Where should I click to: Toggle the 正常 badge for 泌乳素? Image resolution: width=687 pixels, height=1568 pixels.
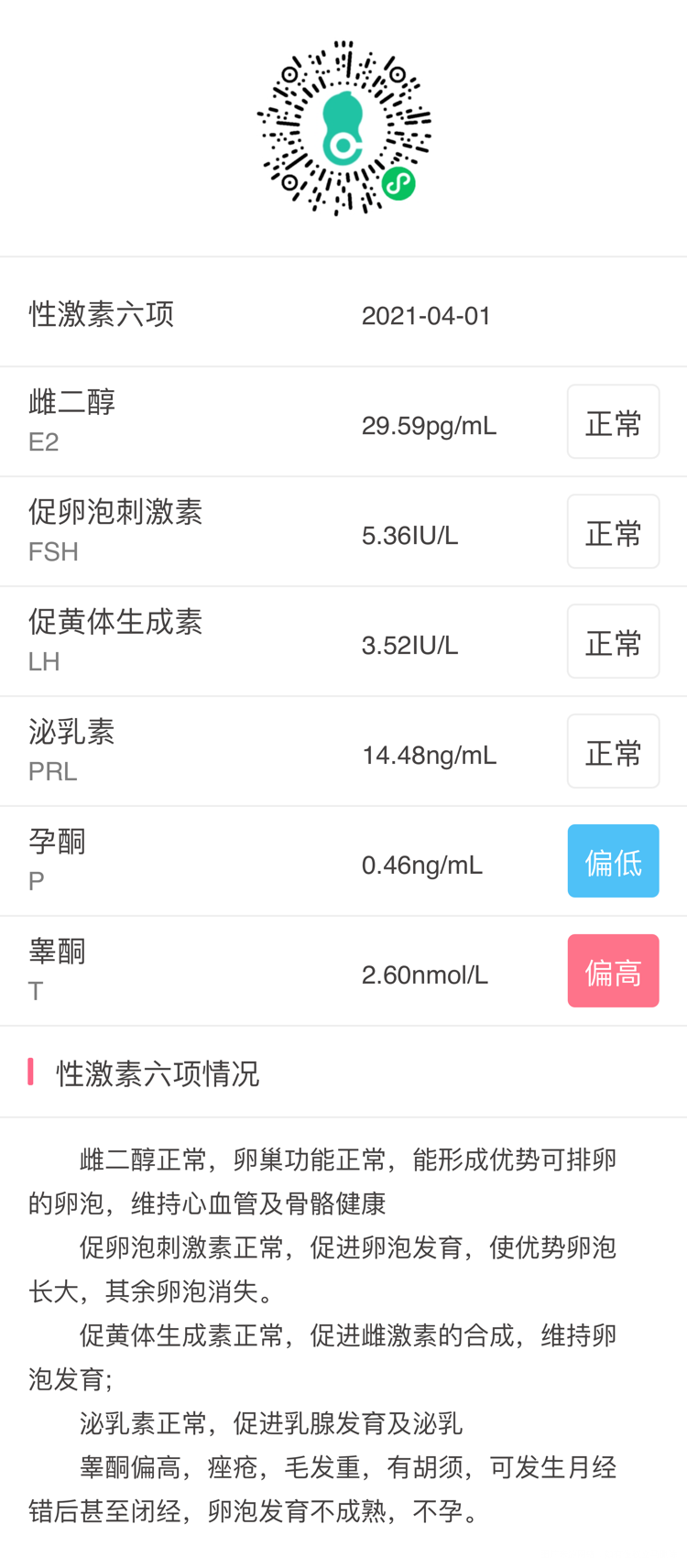point(613,750)
